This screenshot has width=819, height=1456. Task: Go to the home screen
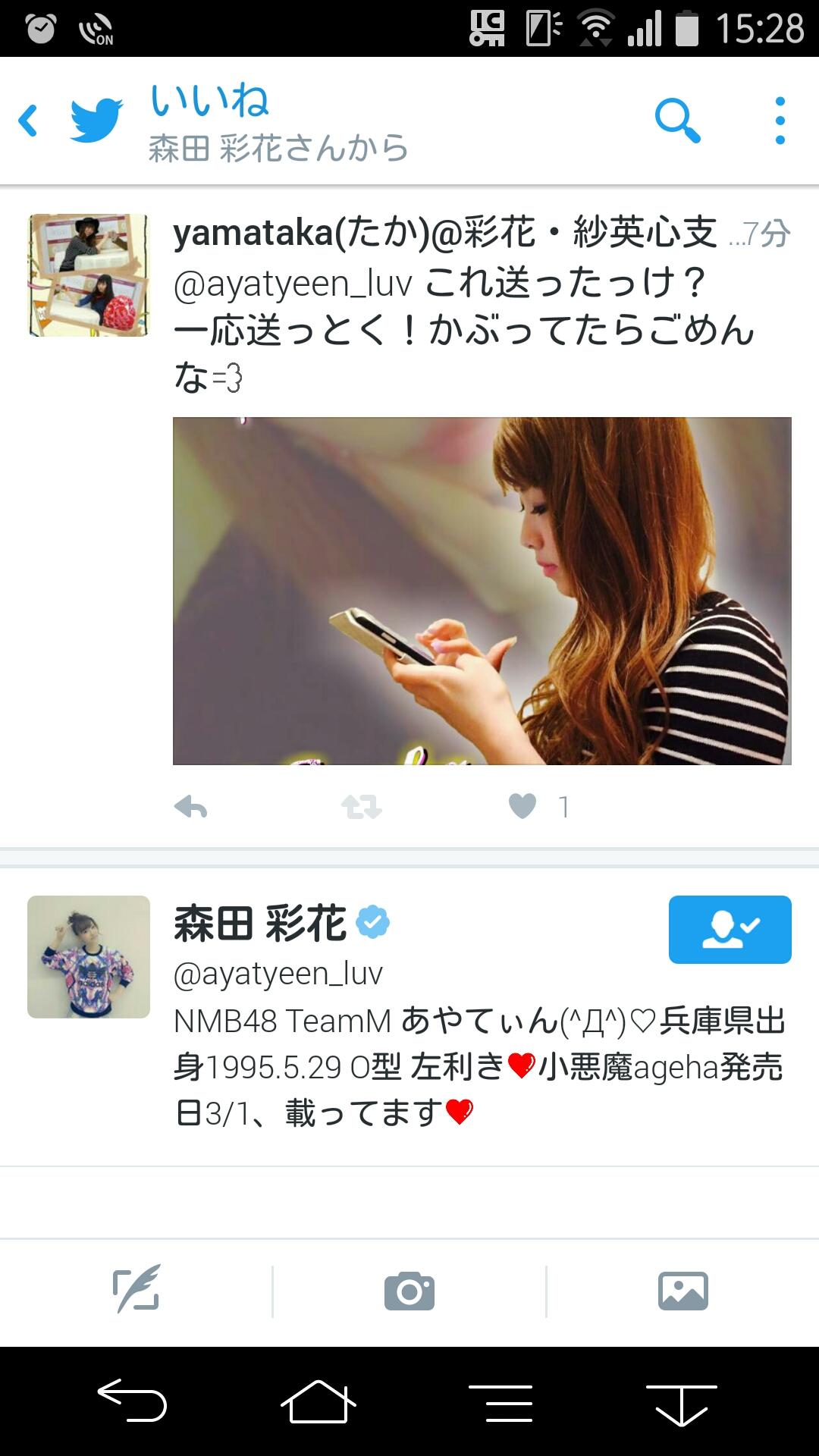pyautogui.click(x=318, y=1401)
